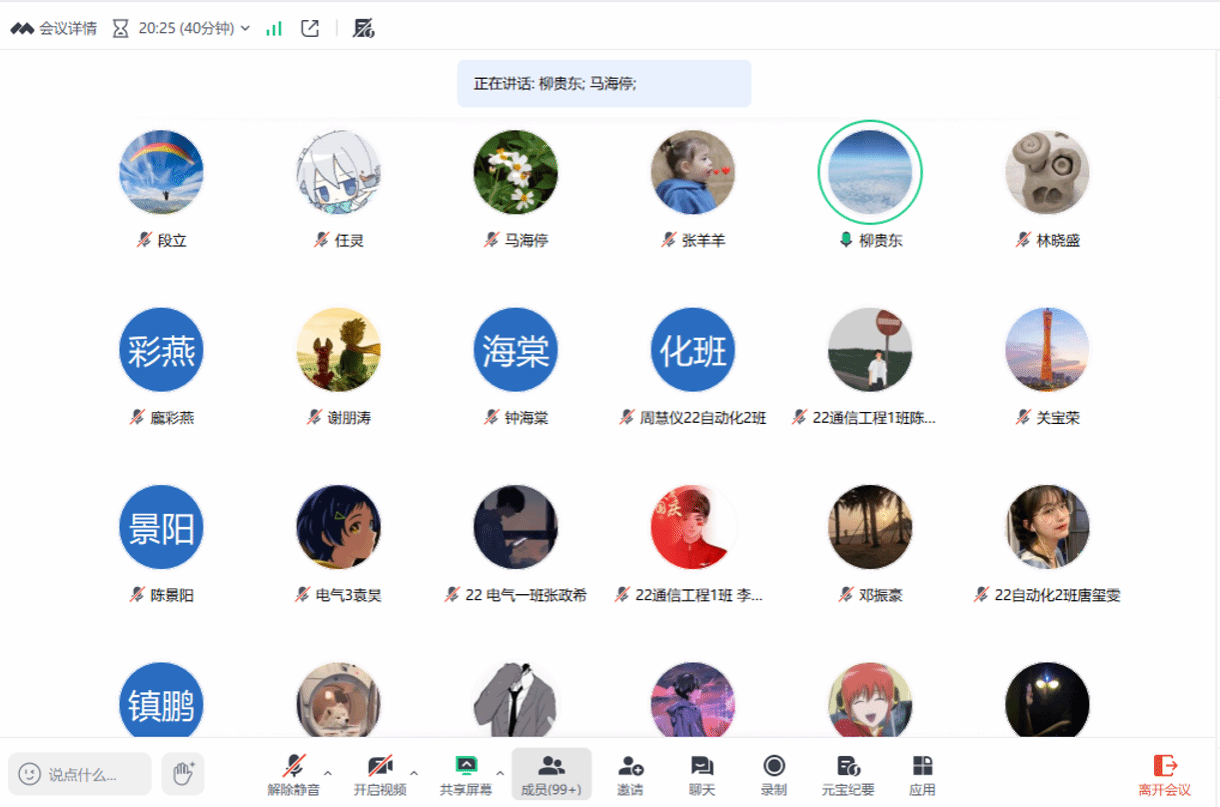Expand the meeting timer dropdown
Image resolution: width=1220 pixels, height=807 pixels.
coord(245,28)
